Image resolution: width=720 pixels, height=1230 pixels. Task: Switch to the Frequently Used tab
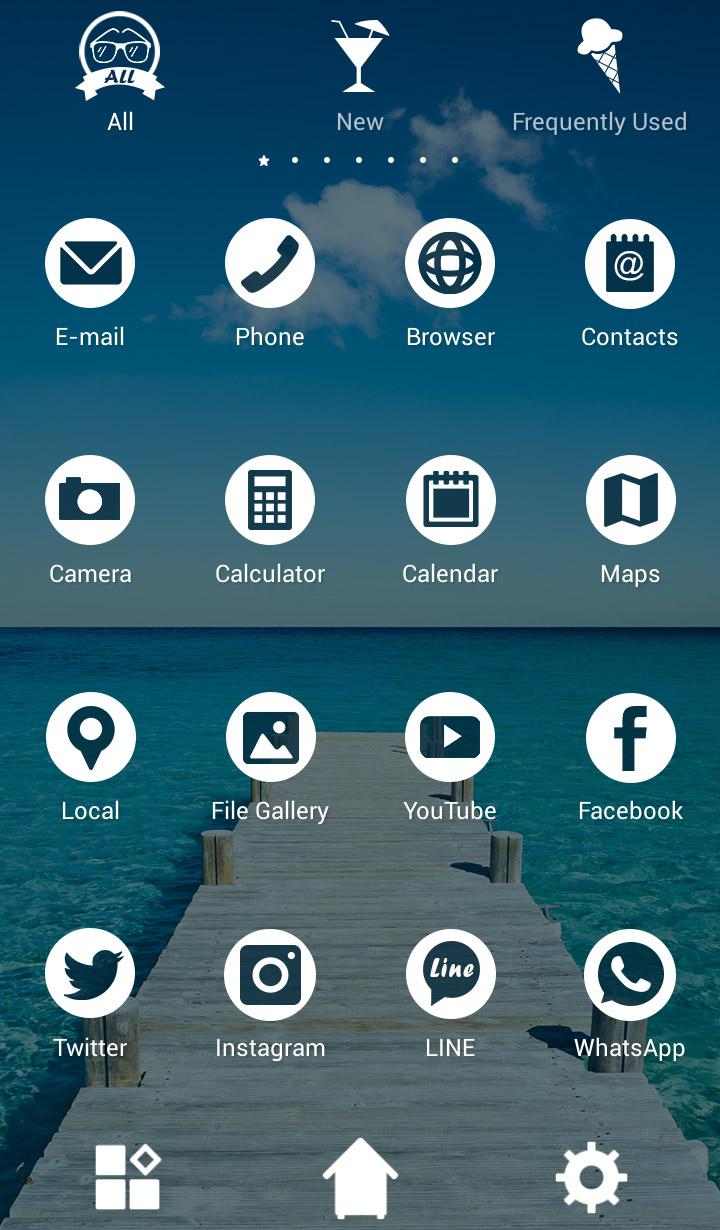pyautogui.click(x=599, y=75)
